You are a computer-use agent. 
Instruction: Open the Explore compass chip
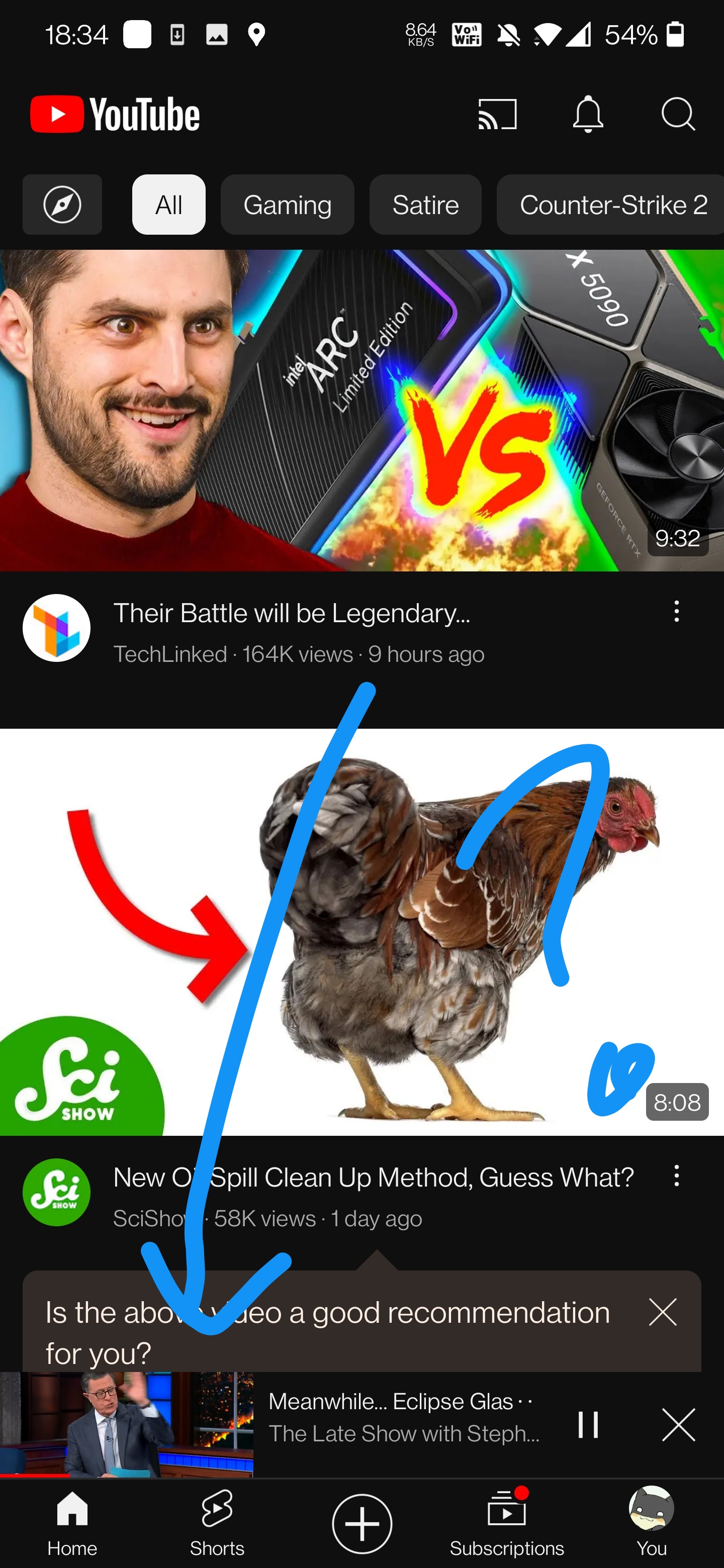click(62, 205)
